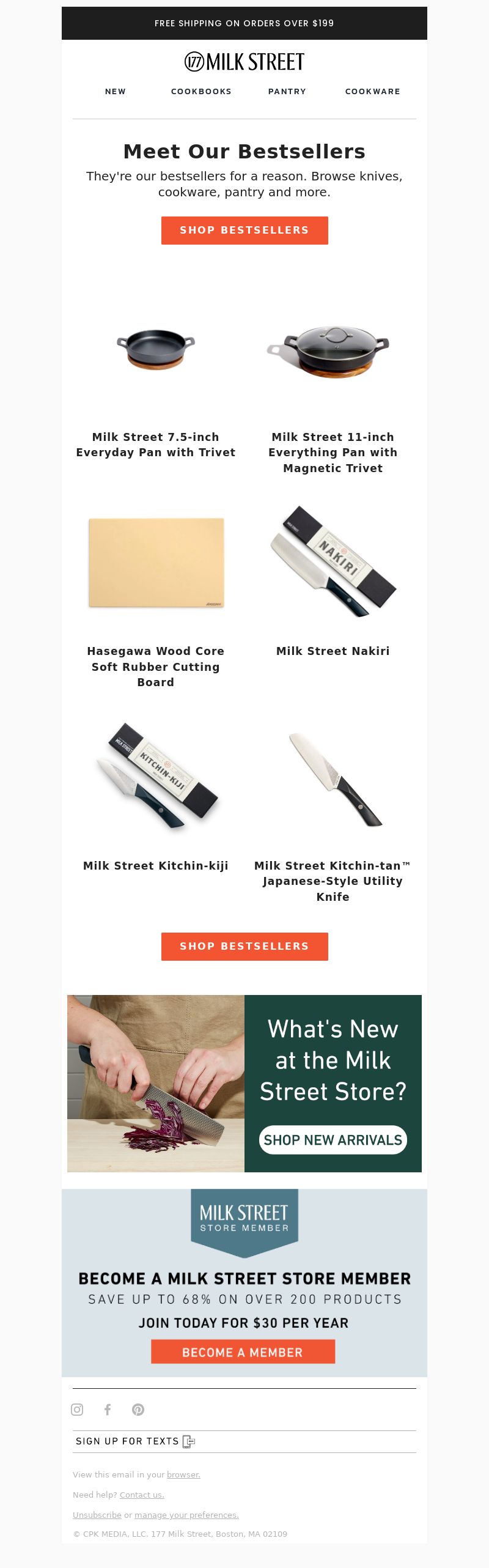Tap the Shop New Arrivals button
489x1568 pixels.
point(333,1140)
